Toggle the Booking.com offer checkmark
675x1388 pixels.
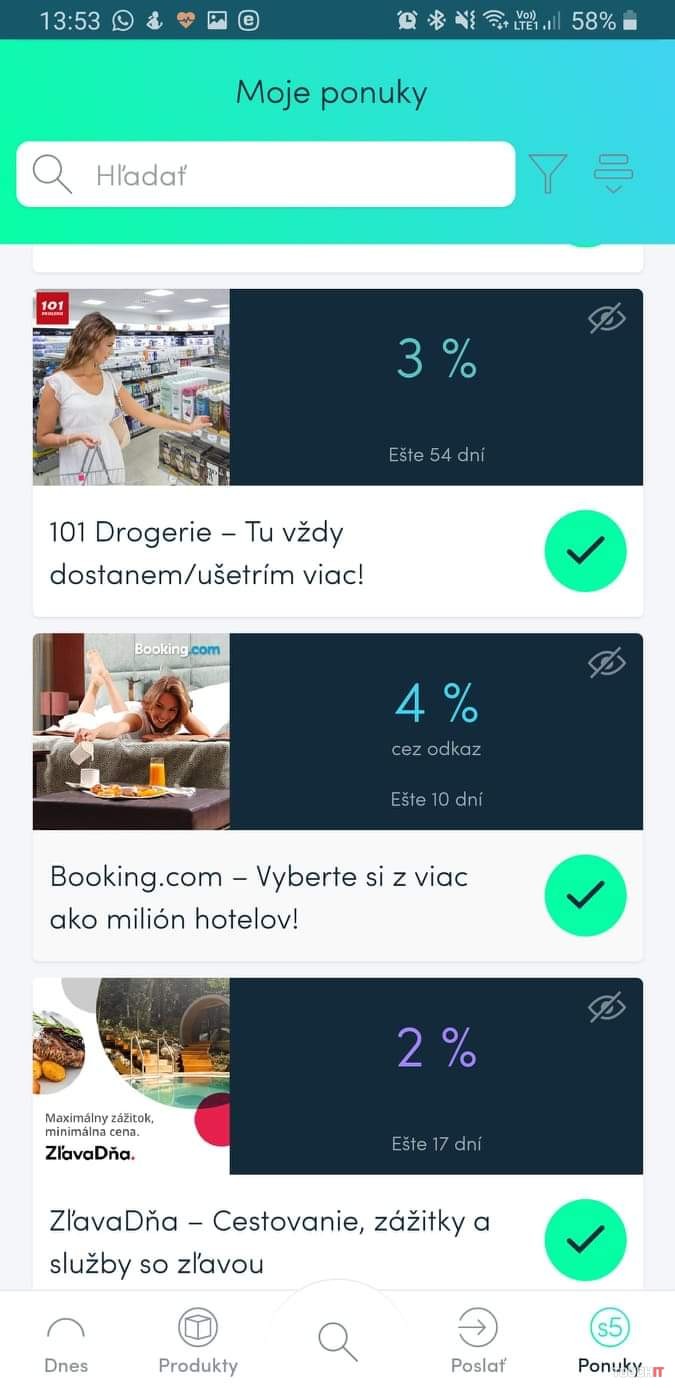(585, 895)
